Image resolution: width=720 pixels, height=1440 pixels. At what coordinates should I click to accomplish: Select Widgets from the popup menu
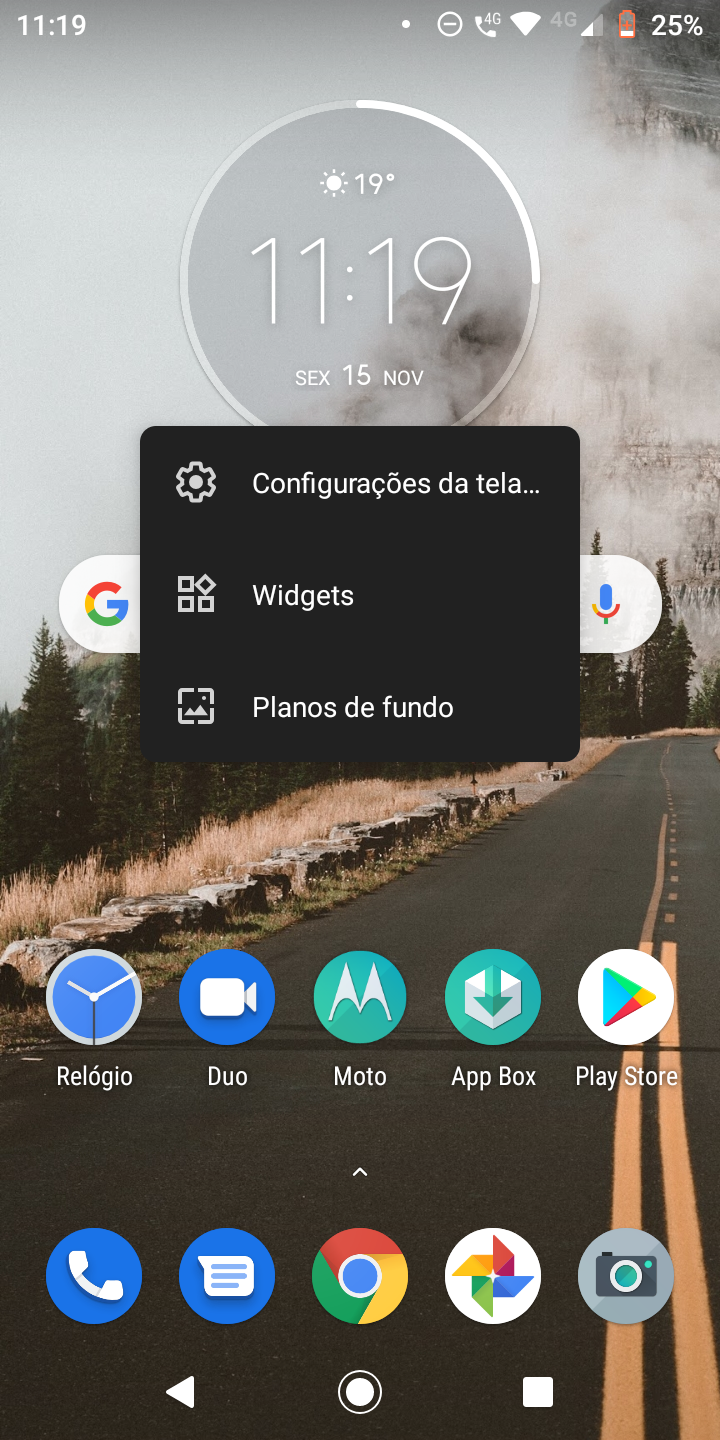click(x=360, y=595)
